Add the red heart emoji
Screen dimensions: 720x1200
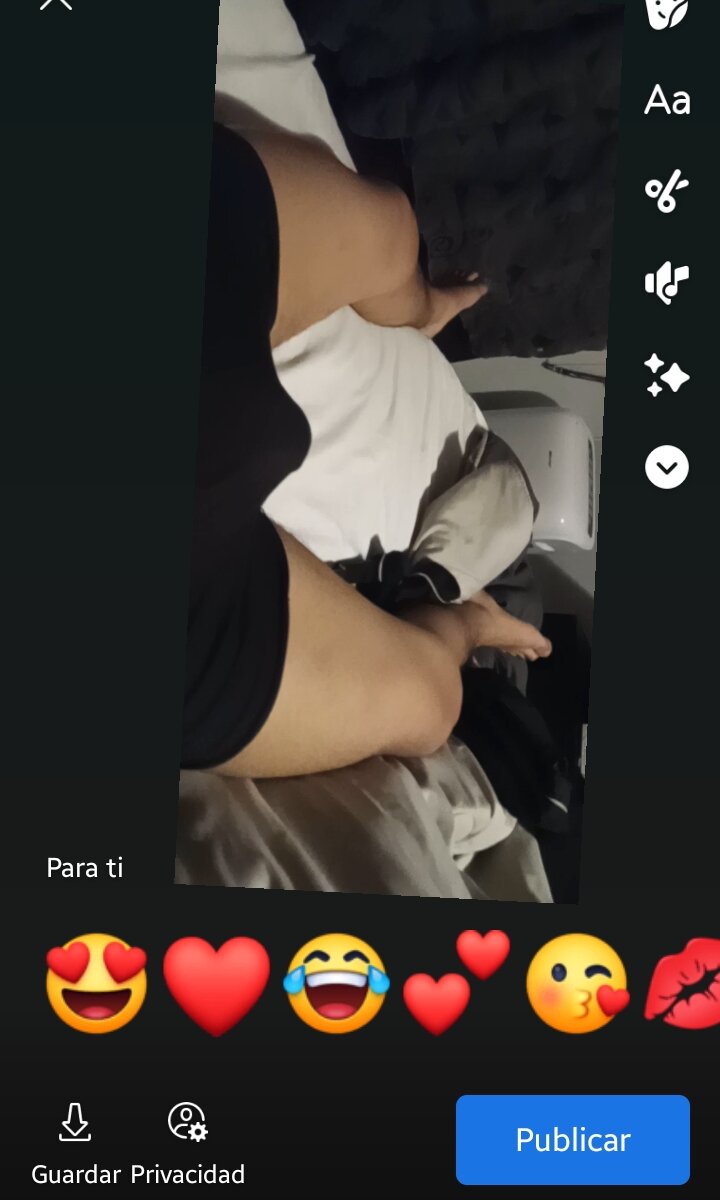216,984
